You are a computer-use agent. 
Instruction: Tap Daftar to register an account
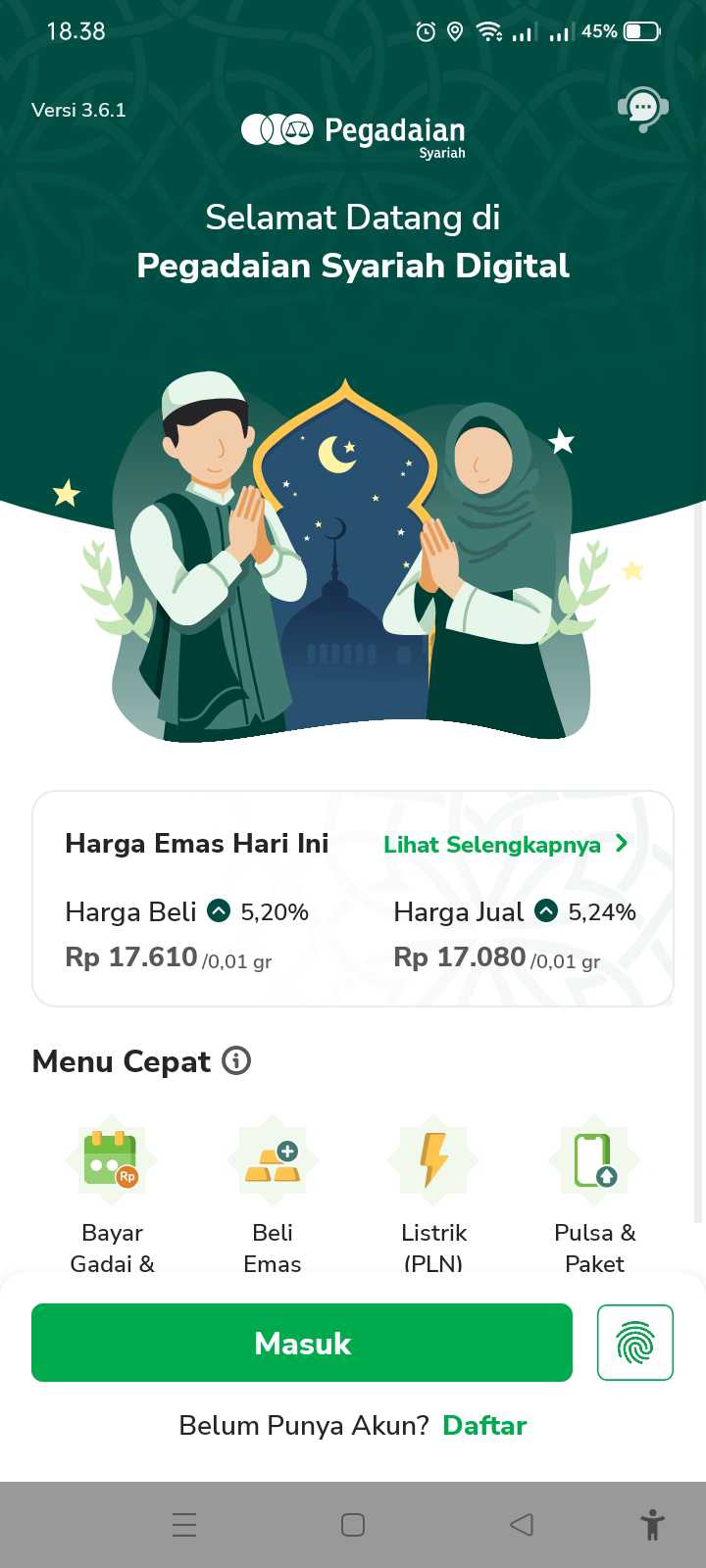point(484,1425)
